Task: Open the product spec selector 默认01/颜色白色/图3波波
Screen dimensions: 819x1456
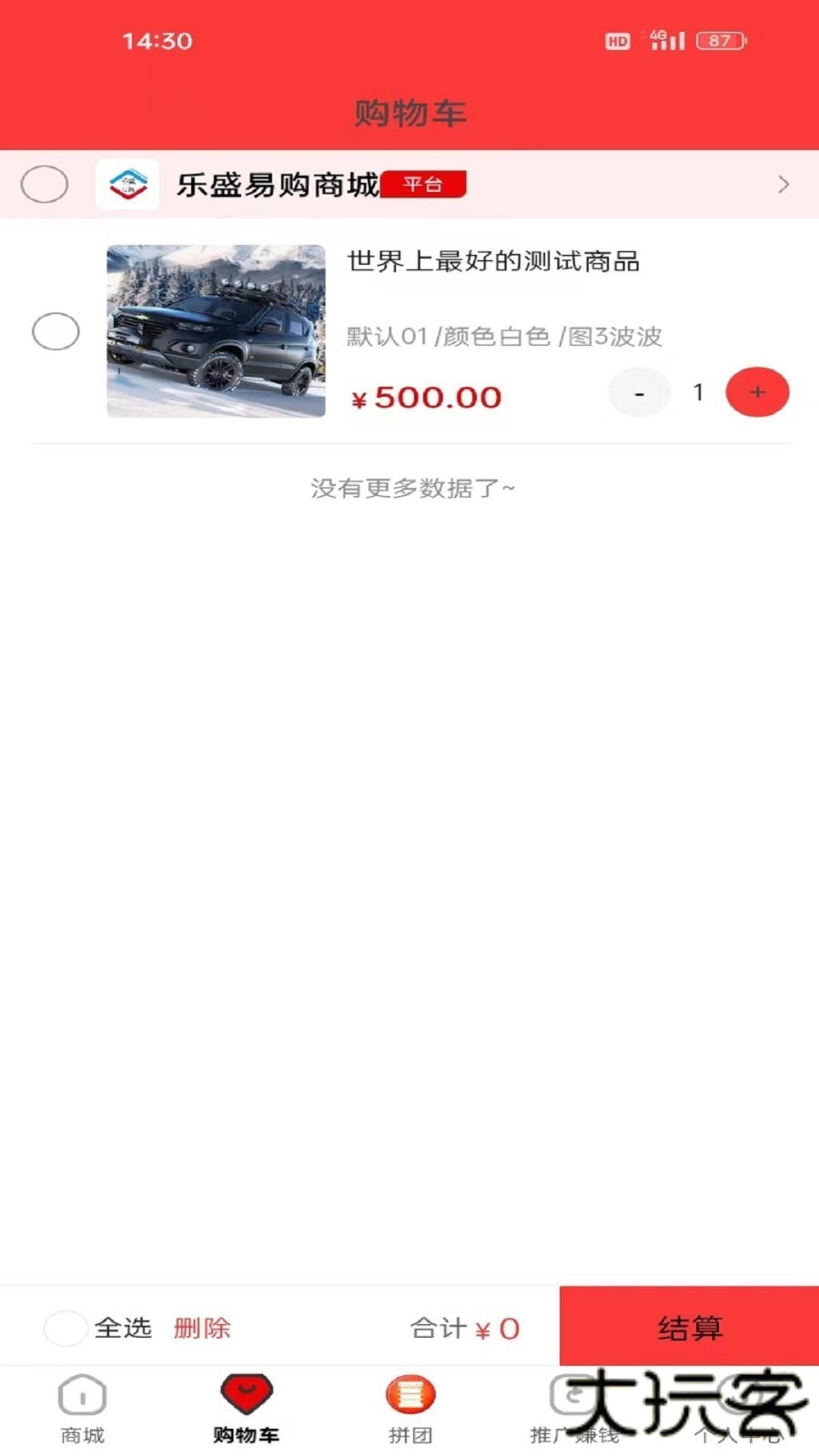Action: click(x=503, y=336)
